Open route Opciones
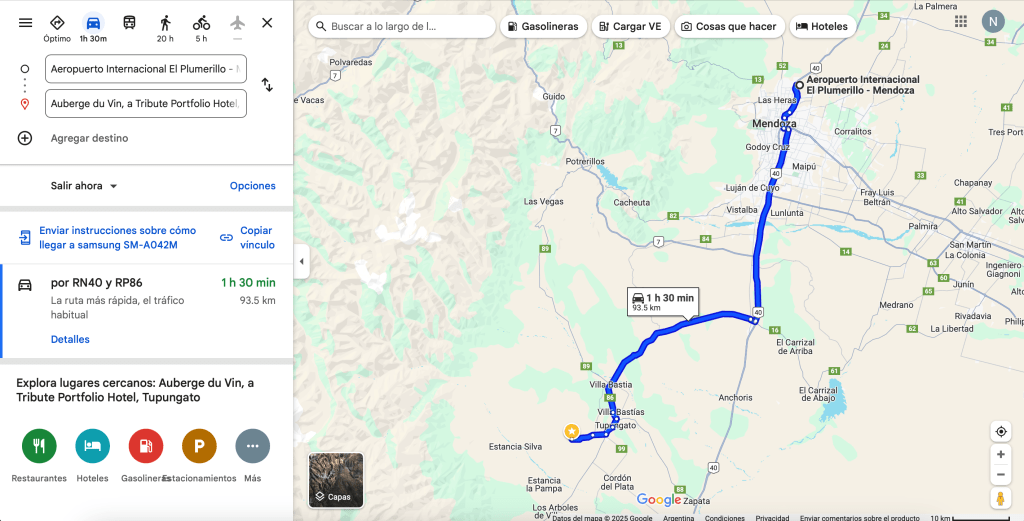The image size is (1024, 521). coord(252,186)
